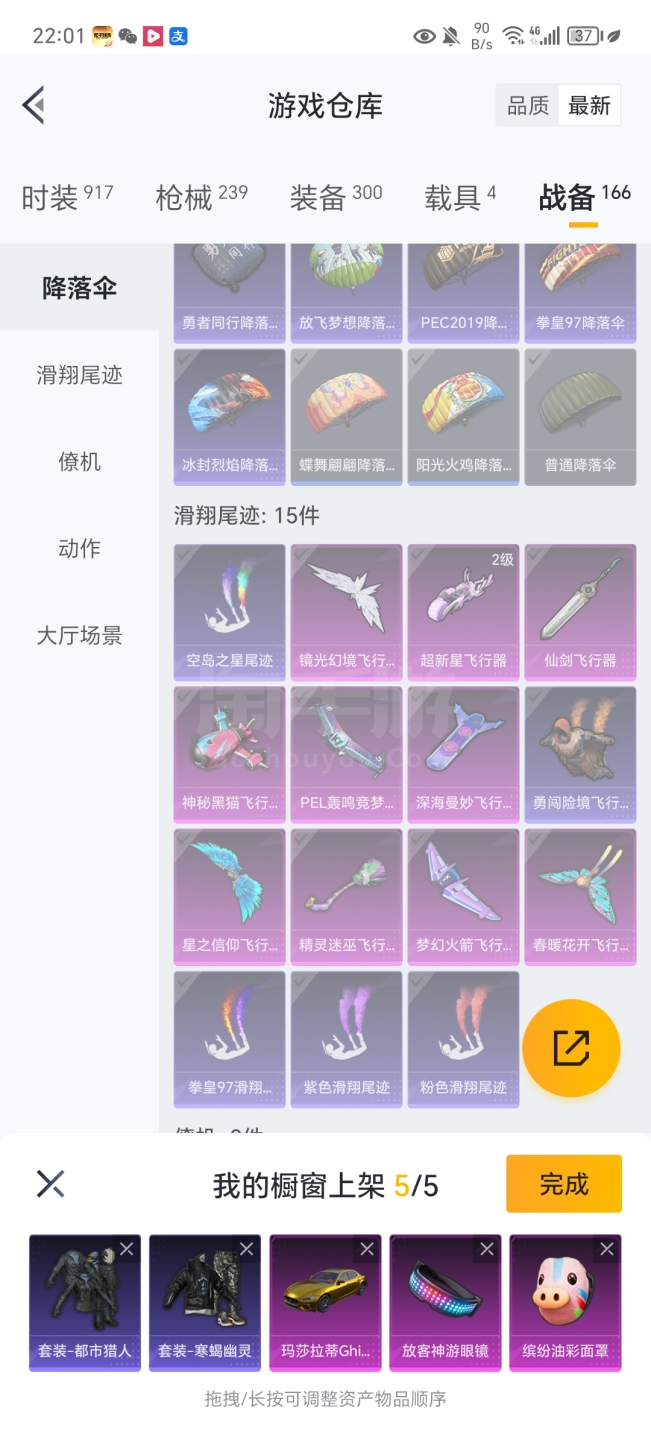The image size is (651, 1440).
Task: Select the 空岛之星尾迹 item
Action: pos(229,612)
